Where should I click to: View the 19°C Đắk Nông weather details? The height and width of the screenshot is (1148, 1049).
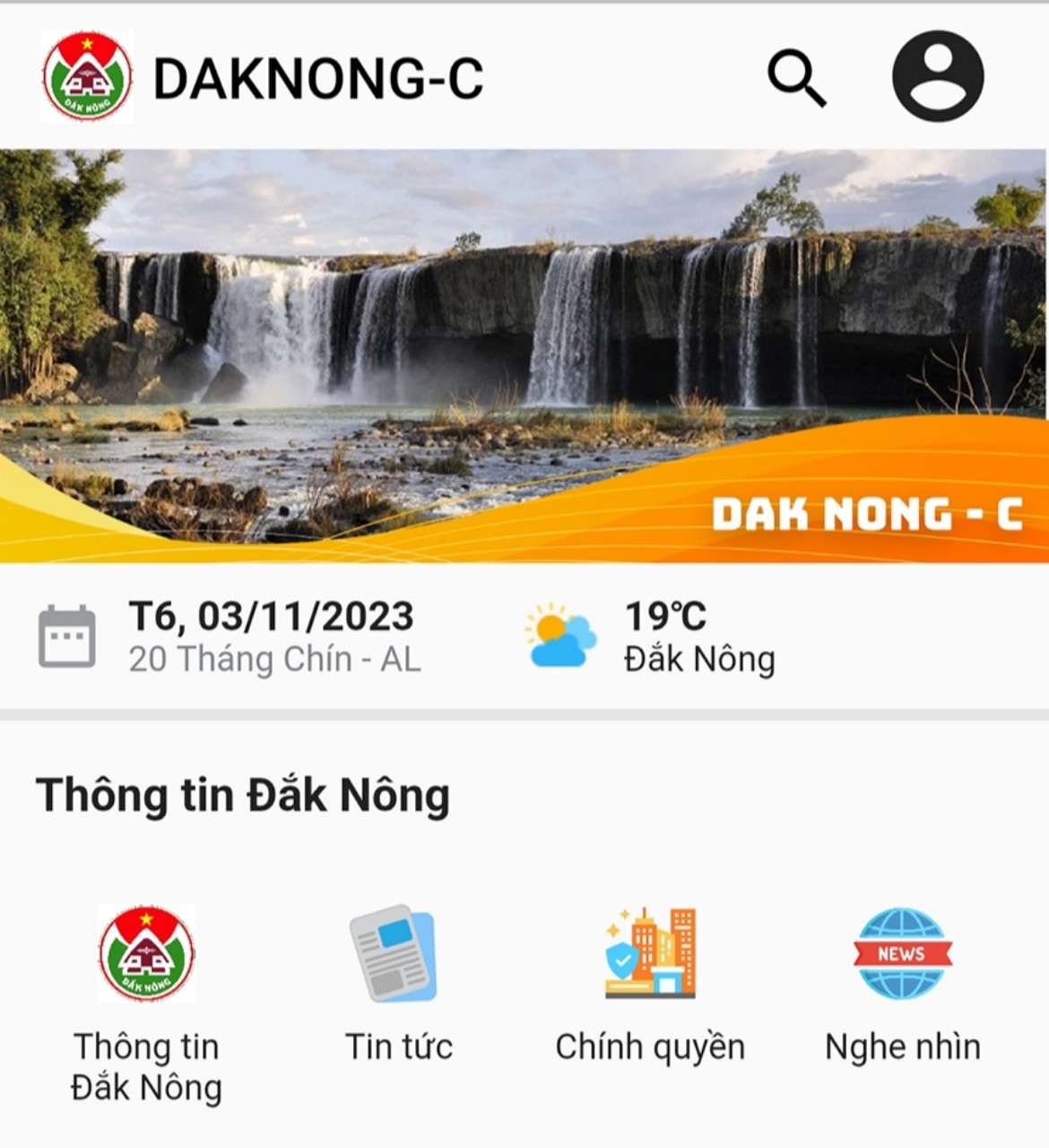pos(651,637)
